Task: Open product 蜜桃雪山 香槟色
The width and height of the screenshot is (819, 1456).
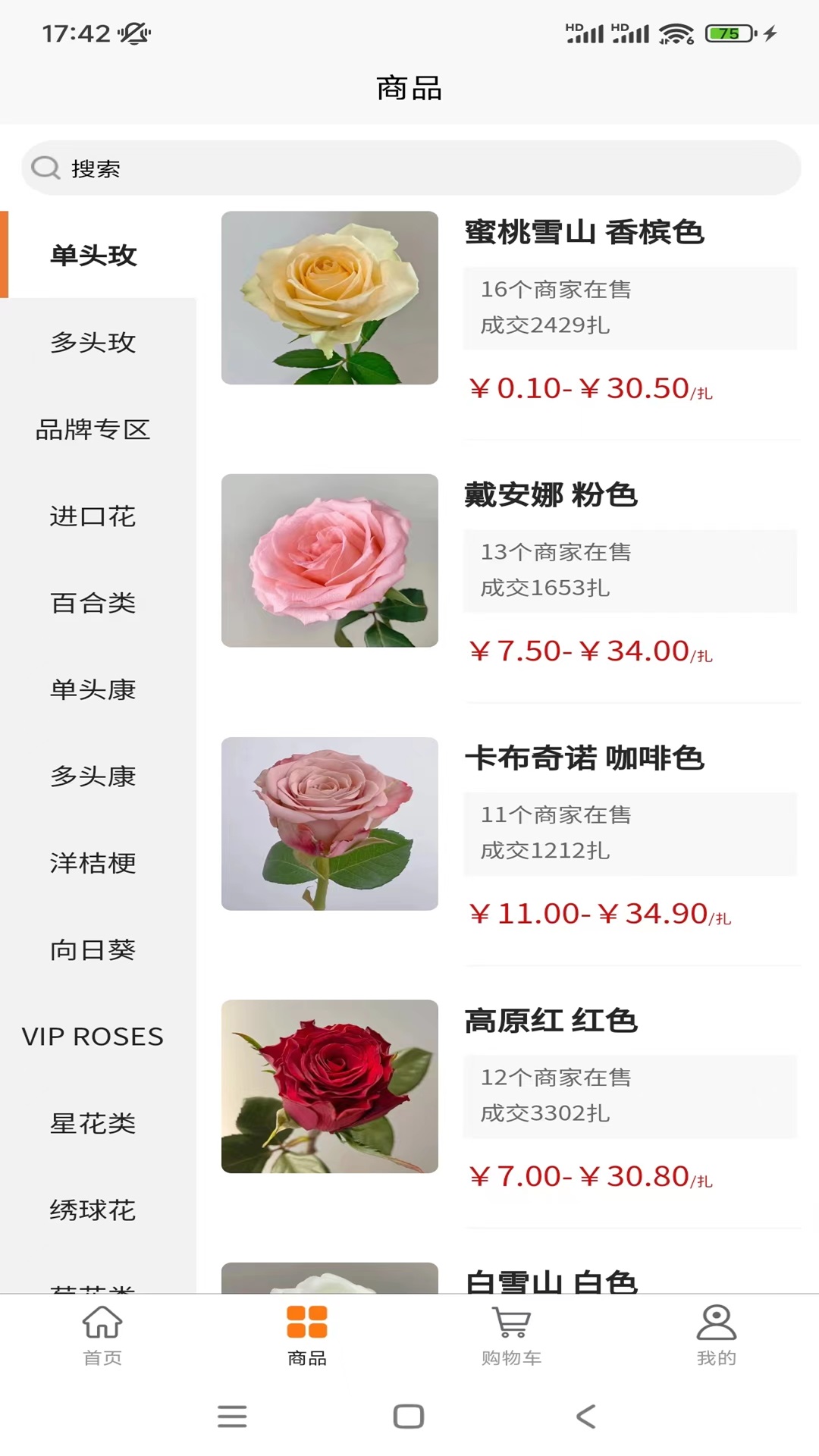Action: point(584,234)
